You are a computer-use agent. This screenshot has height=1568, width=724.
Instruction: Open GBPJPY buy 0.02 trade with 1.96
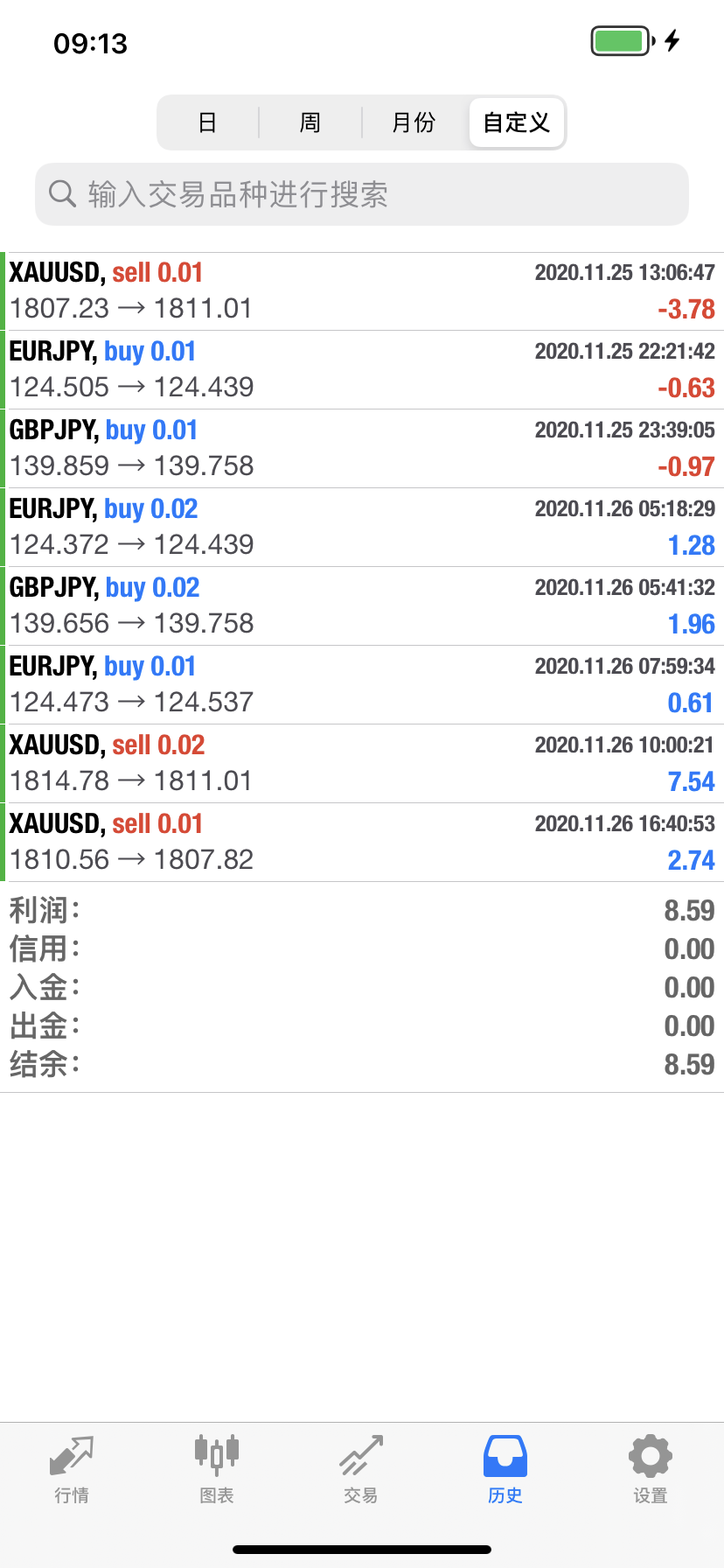[x=362, y=606]
